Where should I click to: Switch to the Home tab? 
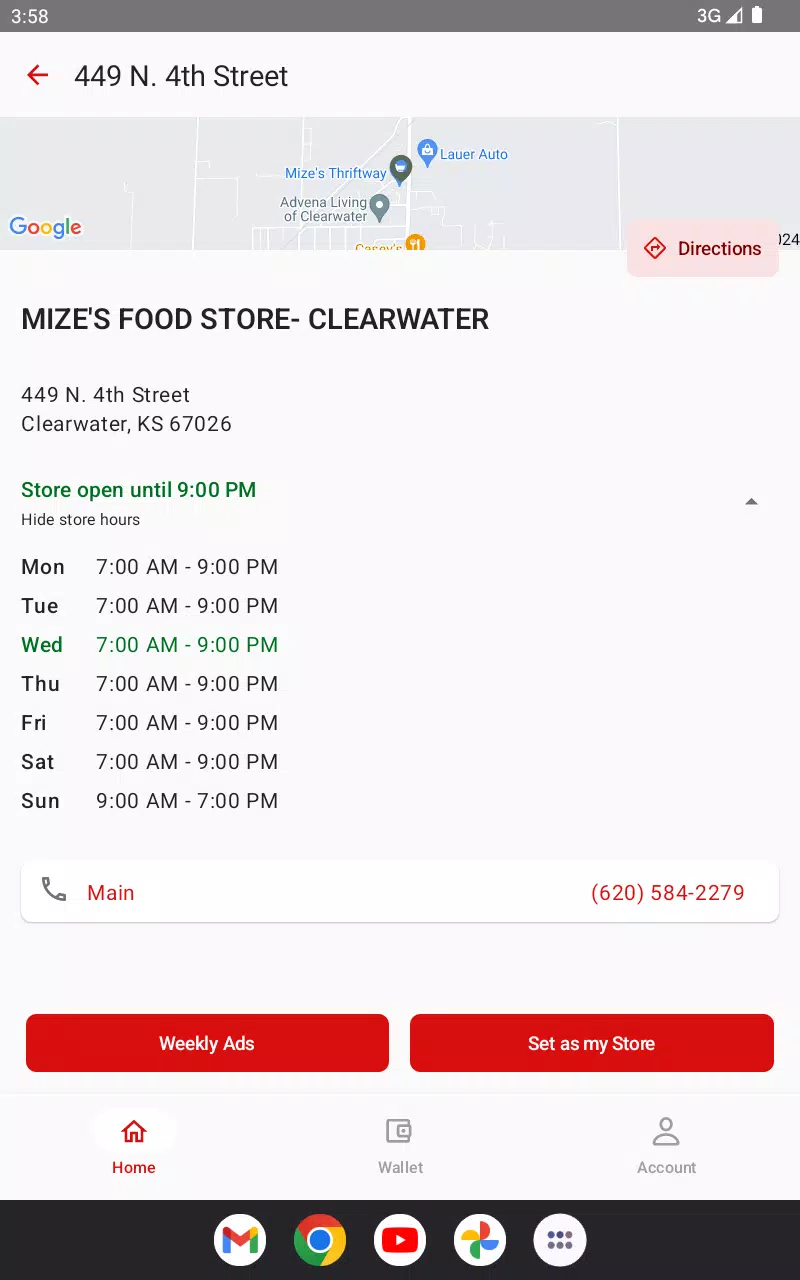pyautogui.click(x=134, y=1146)
